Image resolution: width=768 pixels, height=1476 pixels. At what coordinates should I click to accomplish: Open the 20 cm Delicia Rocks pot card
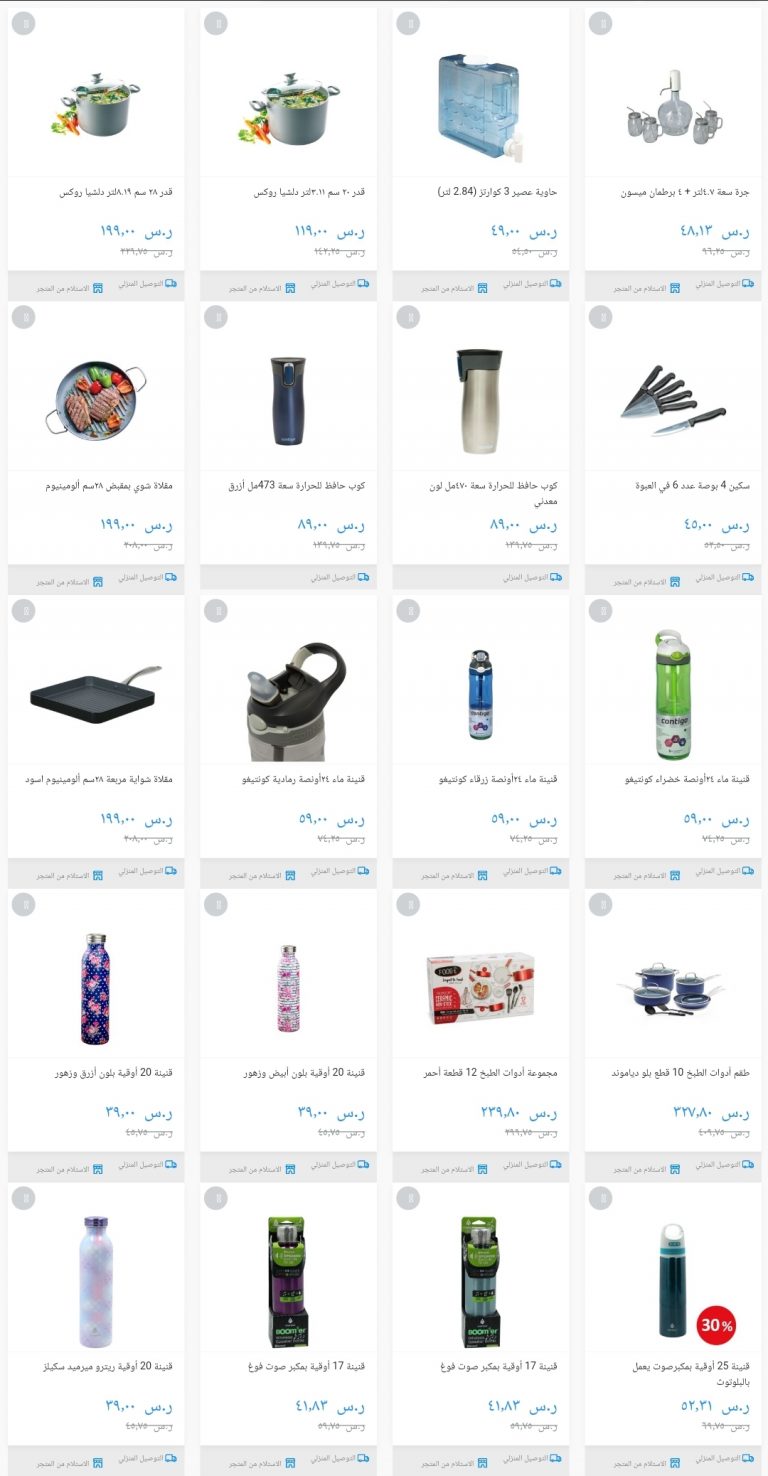[288, 153]
